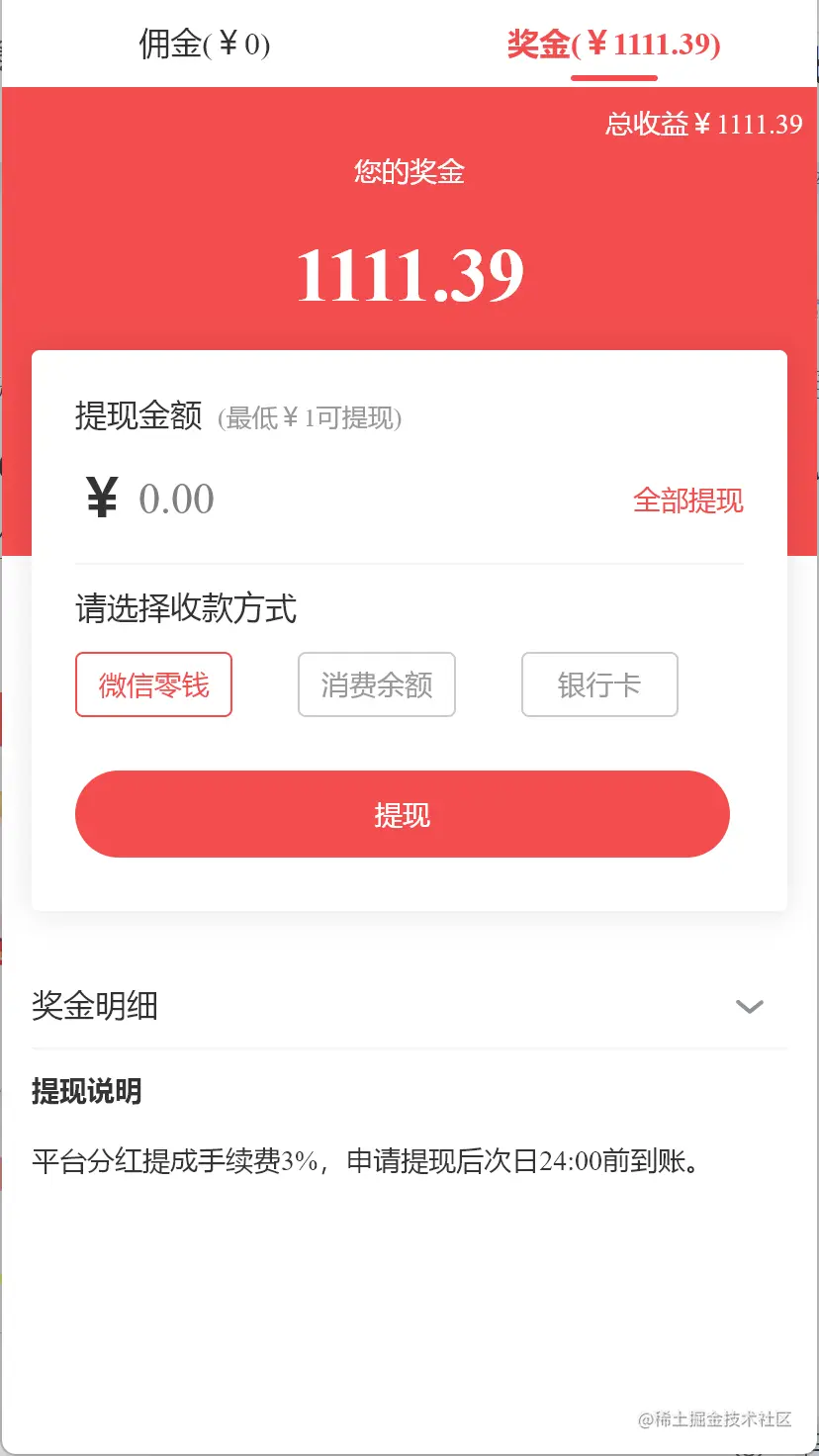Switch to the 佣金 tab
This screenshot has height=1456, width=819.
204,45
